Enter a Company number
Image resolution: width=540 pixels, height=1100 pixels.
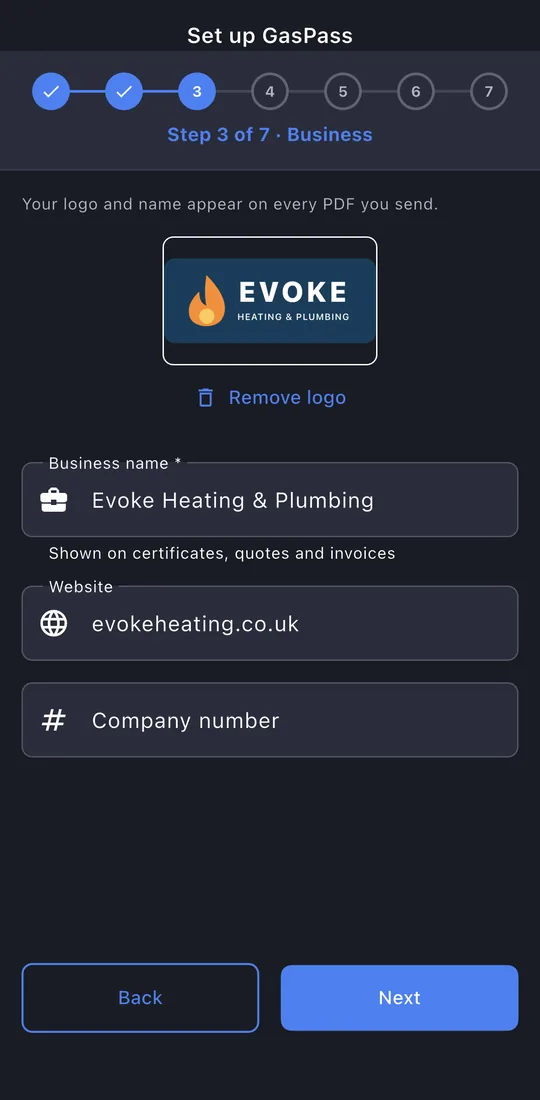click(270, 720)
